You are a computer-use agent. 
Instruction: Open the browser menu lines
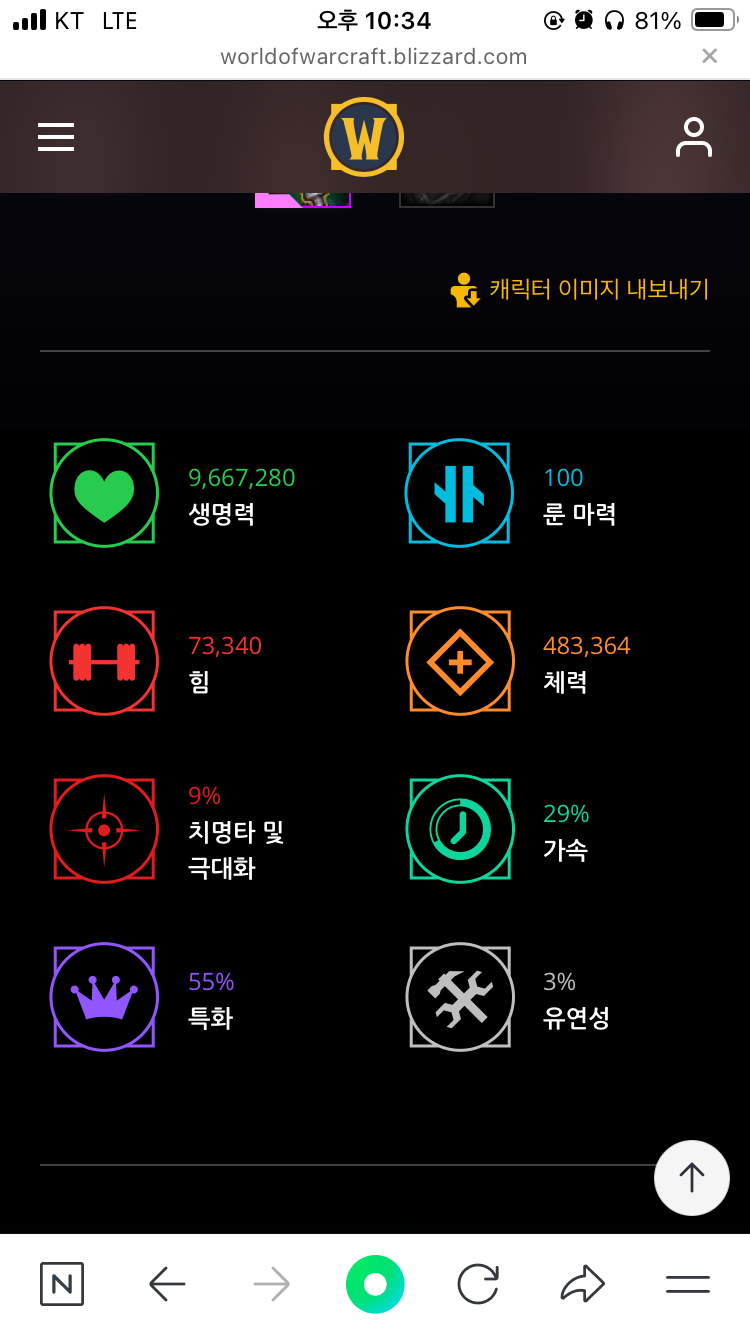(688, 1284)
